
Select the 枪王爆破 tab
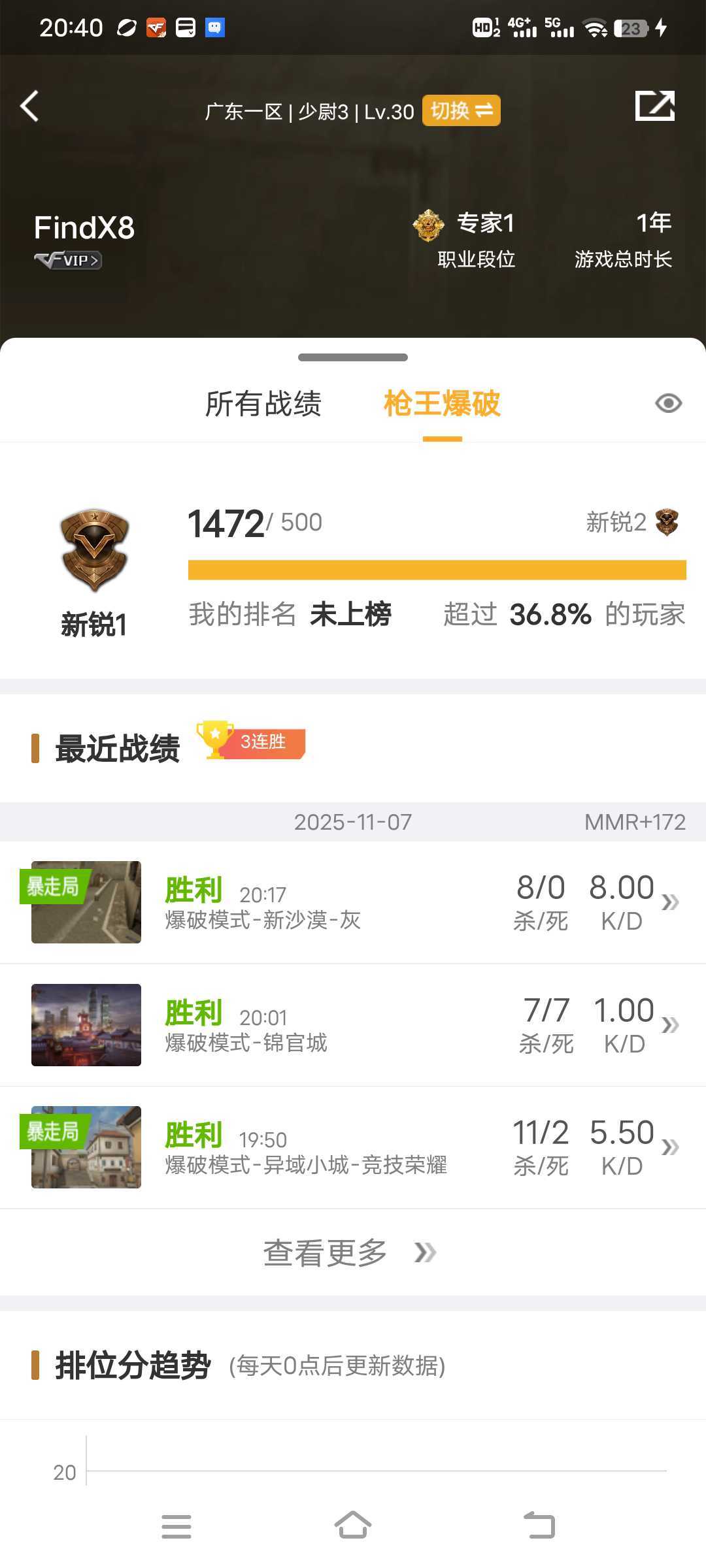pyautogui.click(x=441, y=404)
